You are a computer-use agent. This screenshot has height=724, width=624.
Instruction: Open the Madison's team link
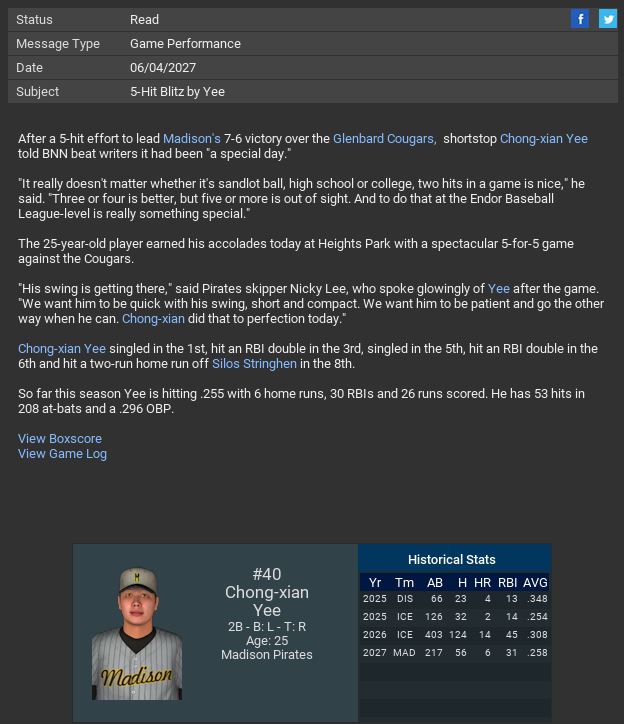(191, 139)
